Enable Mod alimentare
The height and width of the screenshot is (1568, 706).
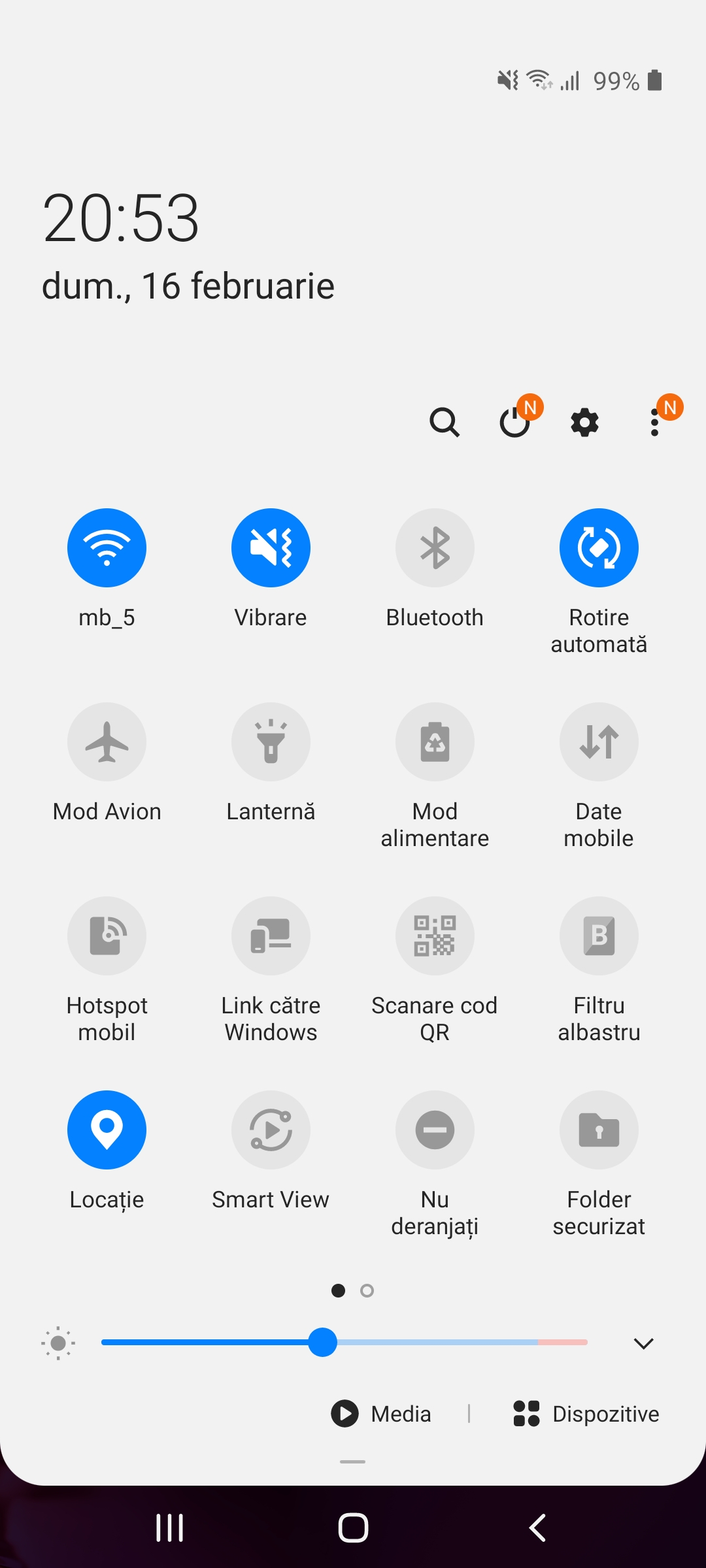pyautogui.click(x=435, y=742)
